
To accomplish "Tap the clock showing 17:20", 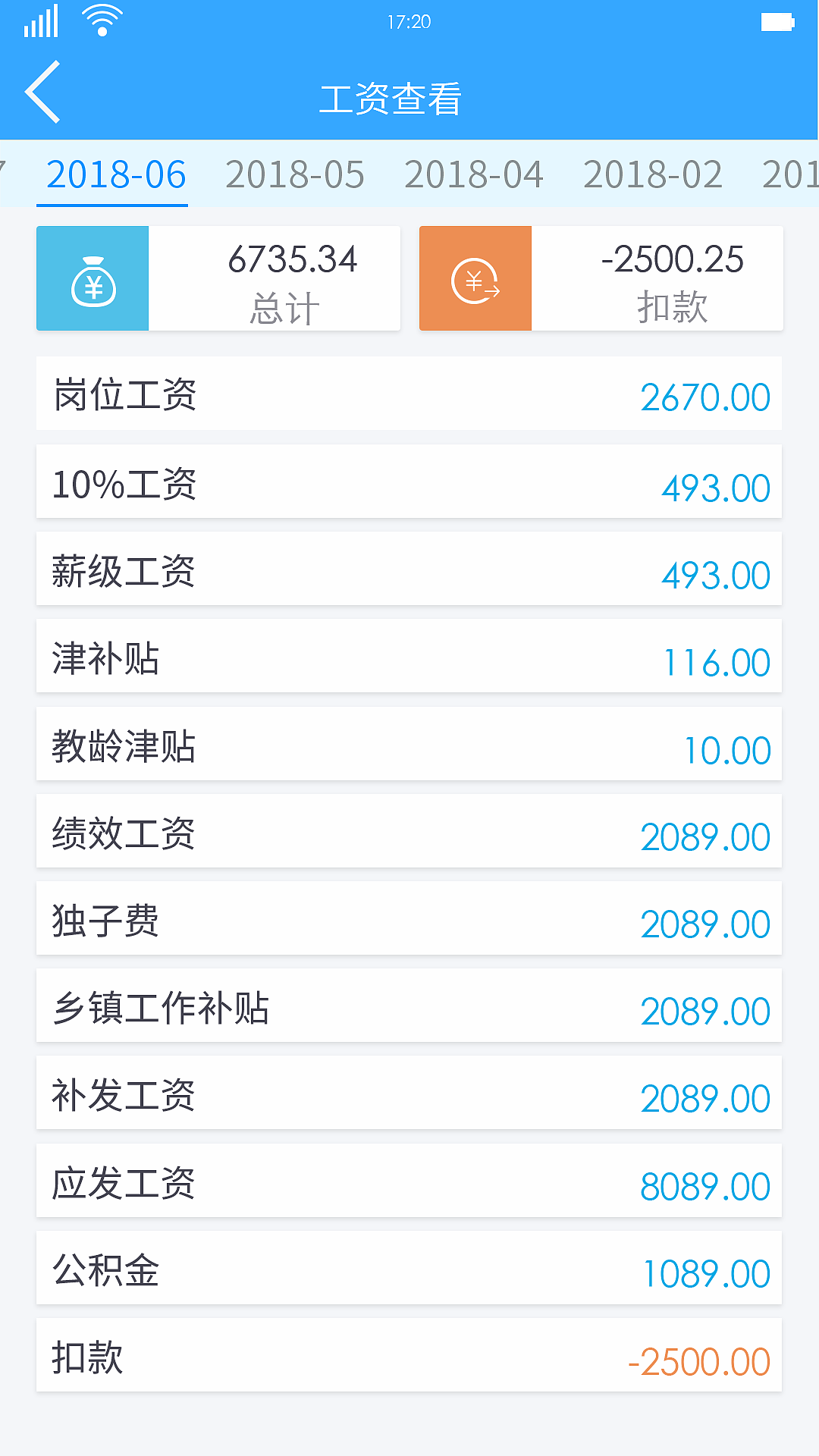I will point(408,22).
